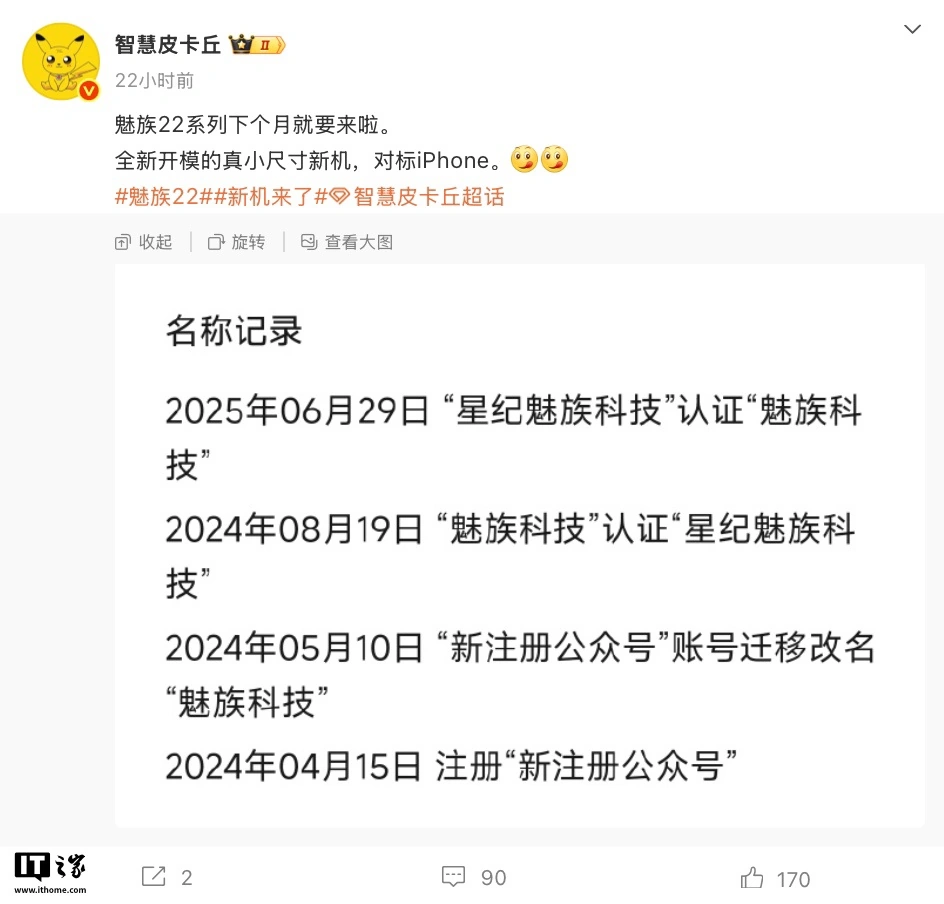Tap the expanded 名称记录 image
The height and width of the screenshot is (904, 944).
pyautogui.click(x=519, y=545)
